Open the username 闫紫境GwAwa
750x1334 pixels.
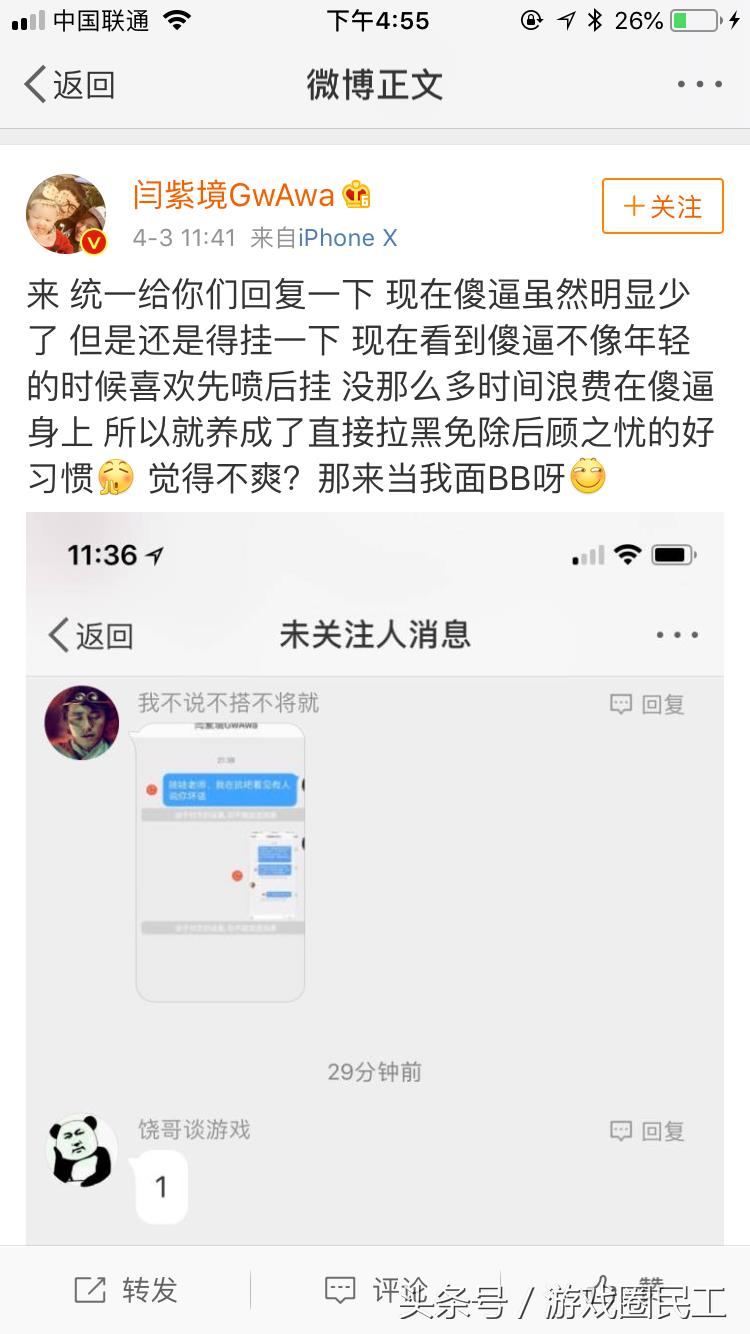[233, 195]
